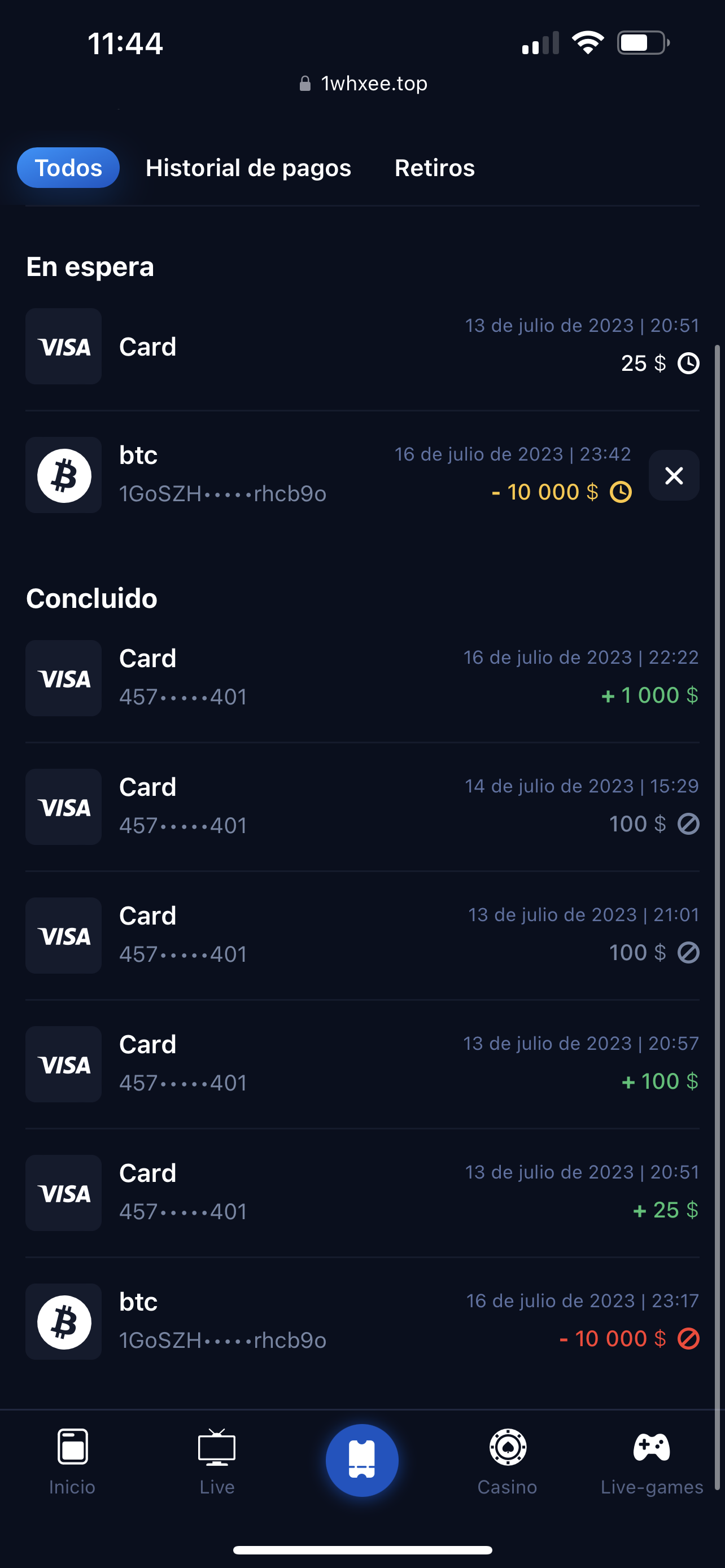Tap the 1whxee.top address bar
The width and height of the screenshot is (725, 1568).
pos(364,84)
